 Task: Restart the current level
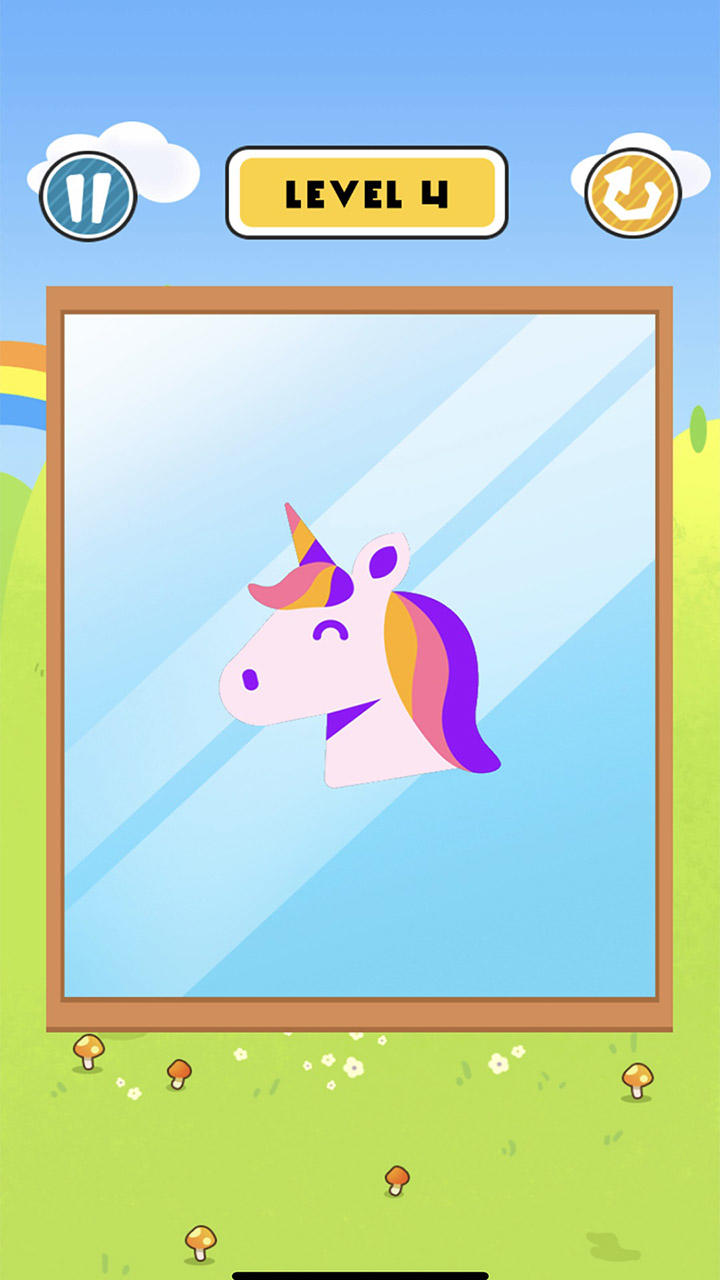(633, 193)
